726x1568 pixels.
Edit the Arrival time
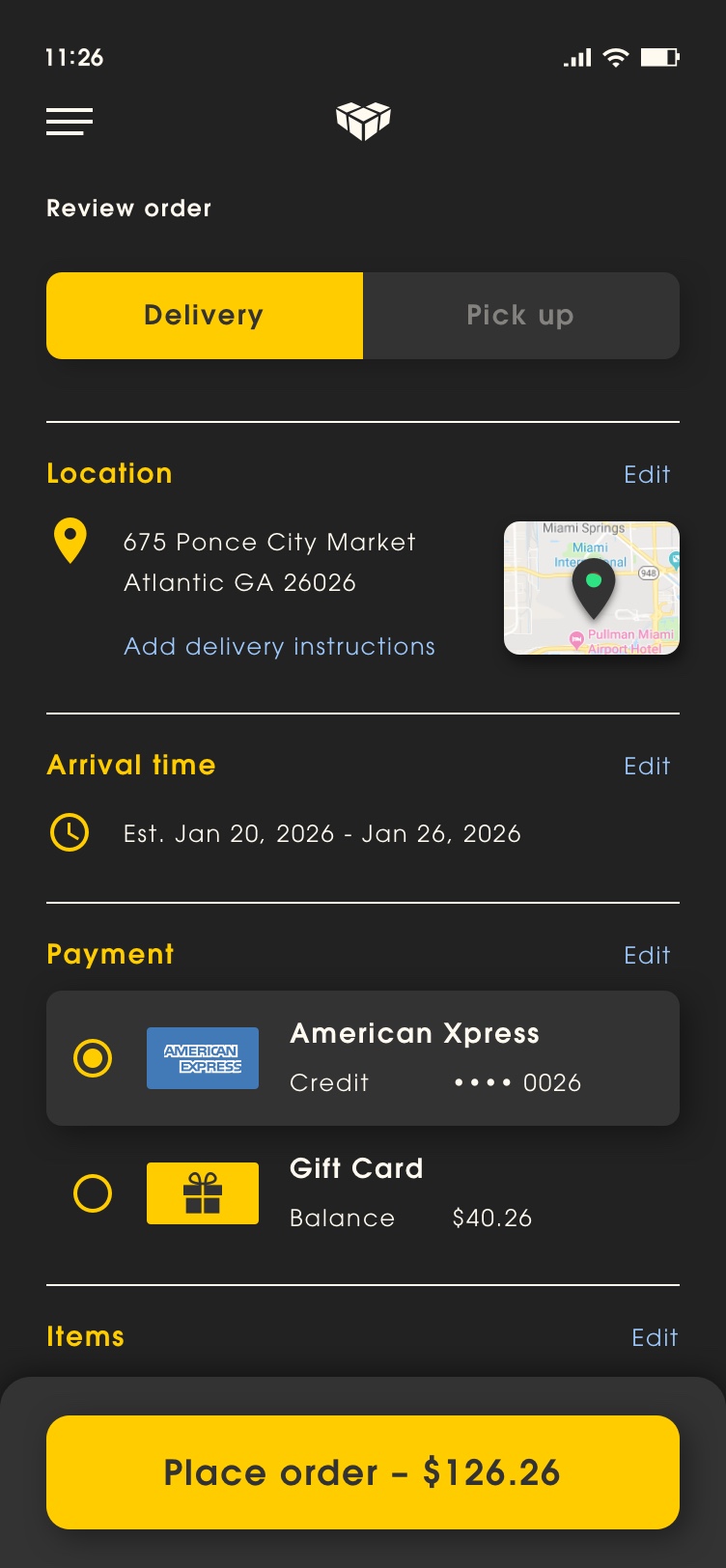[x=647, y=767]
